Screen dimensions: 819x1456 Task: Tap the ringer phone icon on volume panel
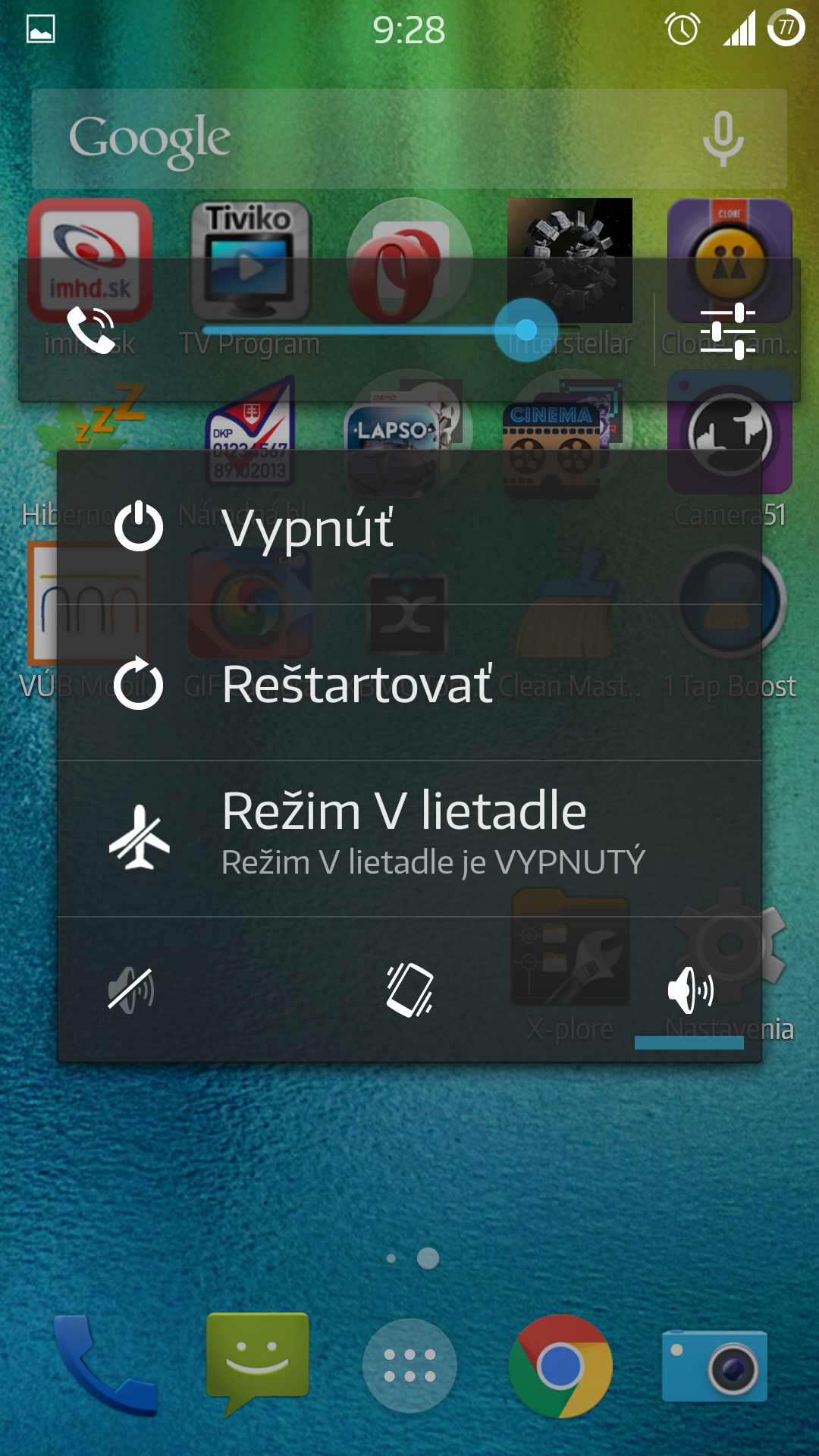(x=91, y=330)
